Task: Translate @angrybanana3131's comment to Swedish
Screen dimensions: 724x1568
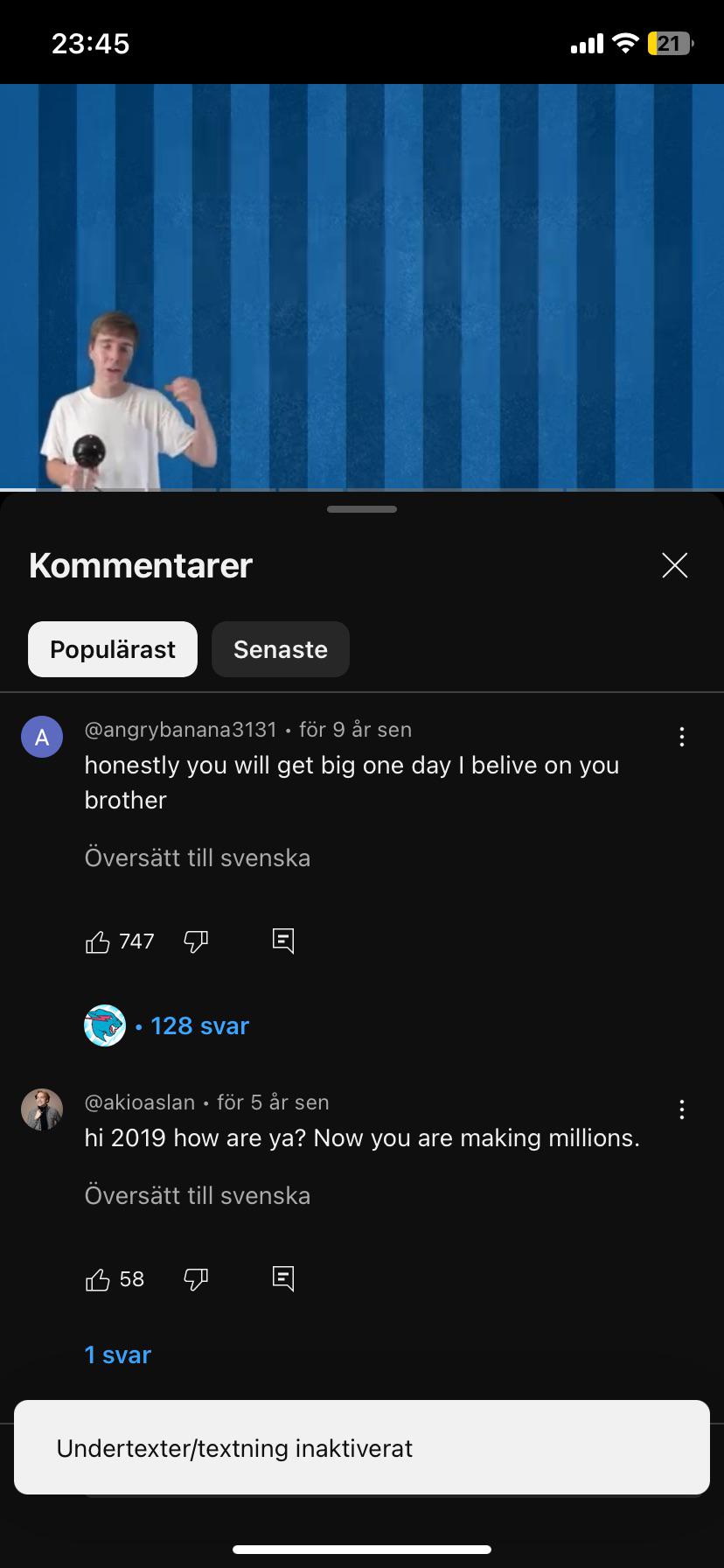Action: [198, 857]
